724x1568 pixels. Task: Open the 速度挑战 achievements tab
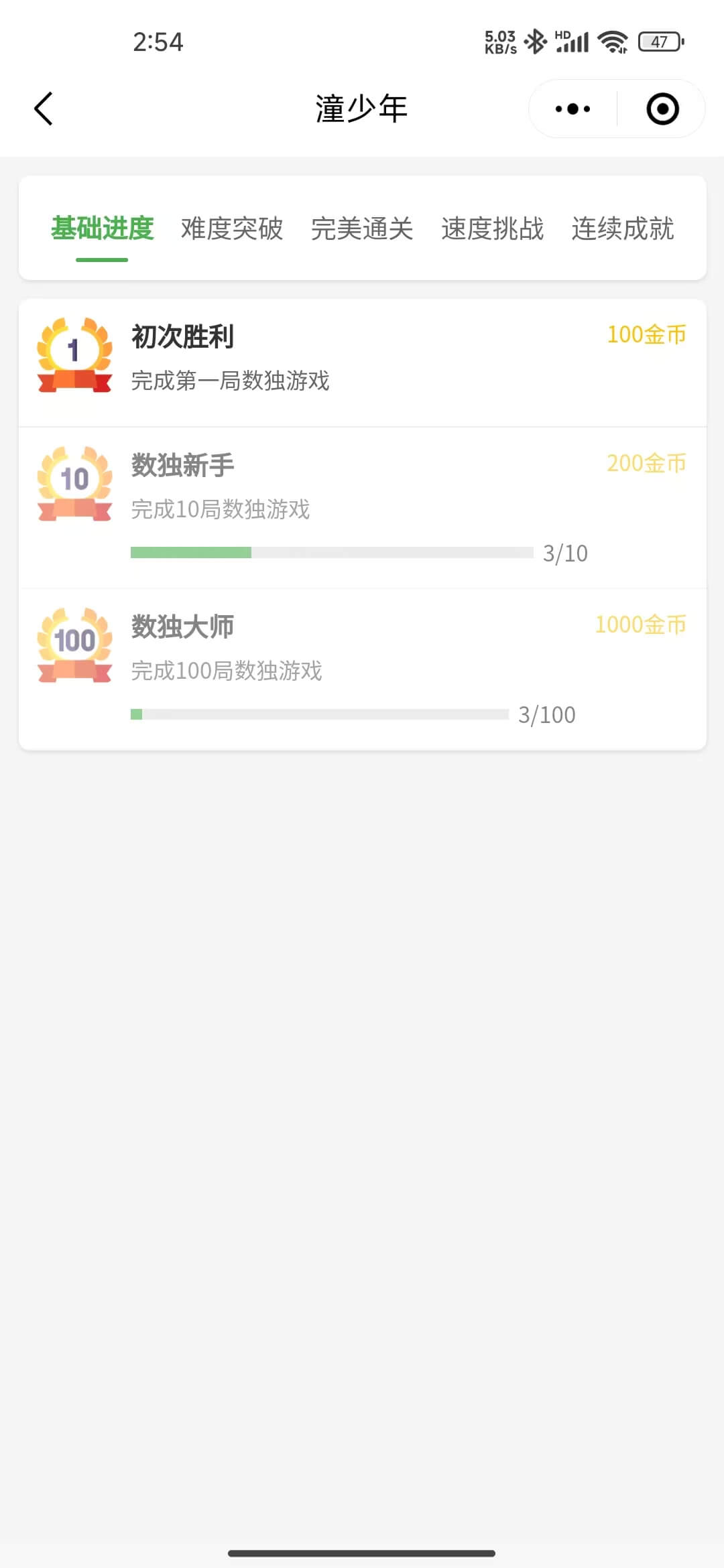pos(493,229)
